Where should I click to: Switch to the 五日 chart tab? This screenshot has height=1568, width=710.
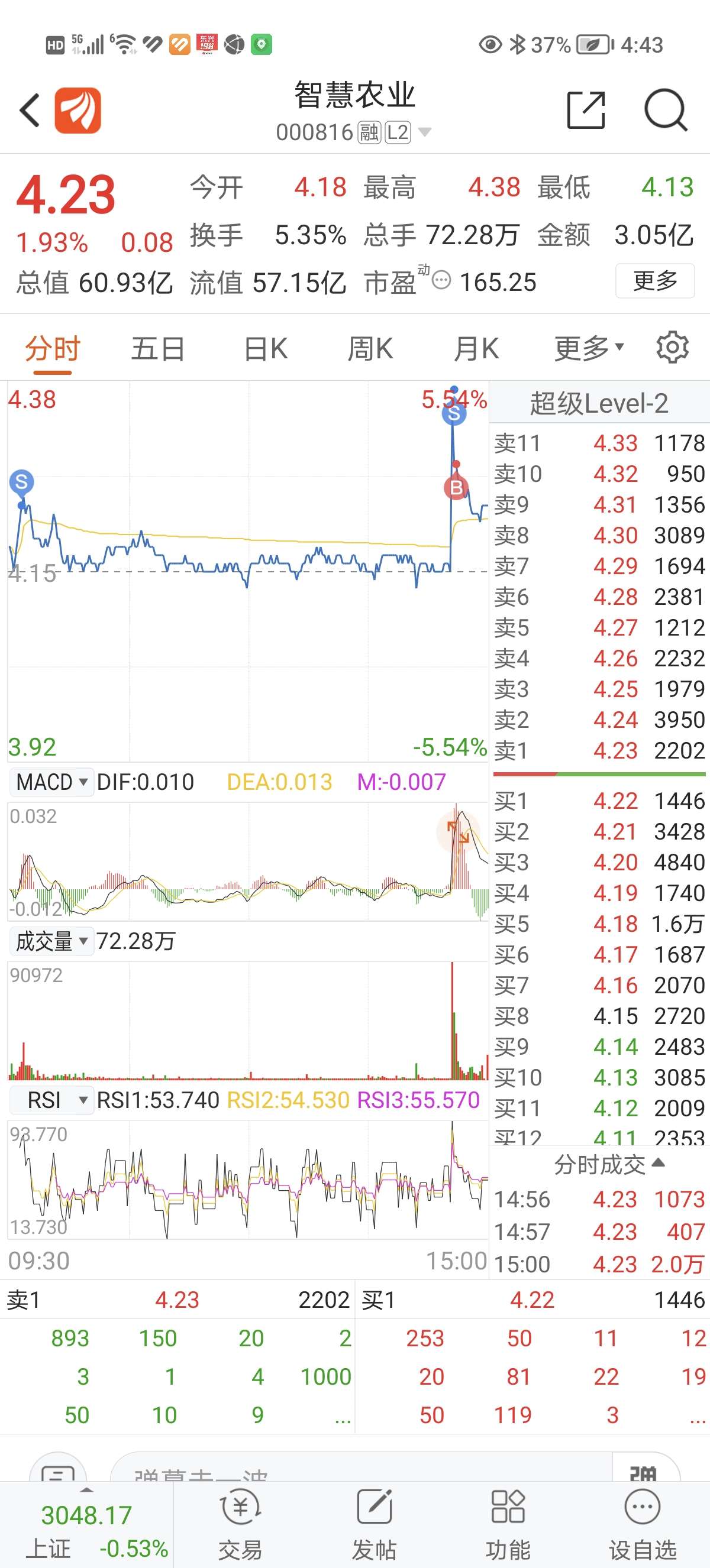click(x=159, y=349)
